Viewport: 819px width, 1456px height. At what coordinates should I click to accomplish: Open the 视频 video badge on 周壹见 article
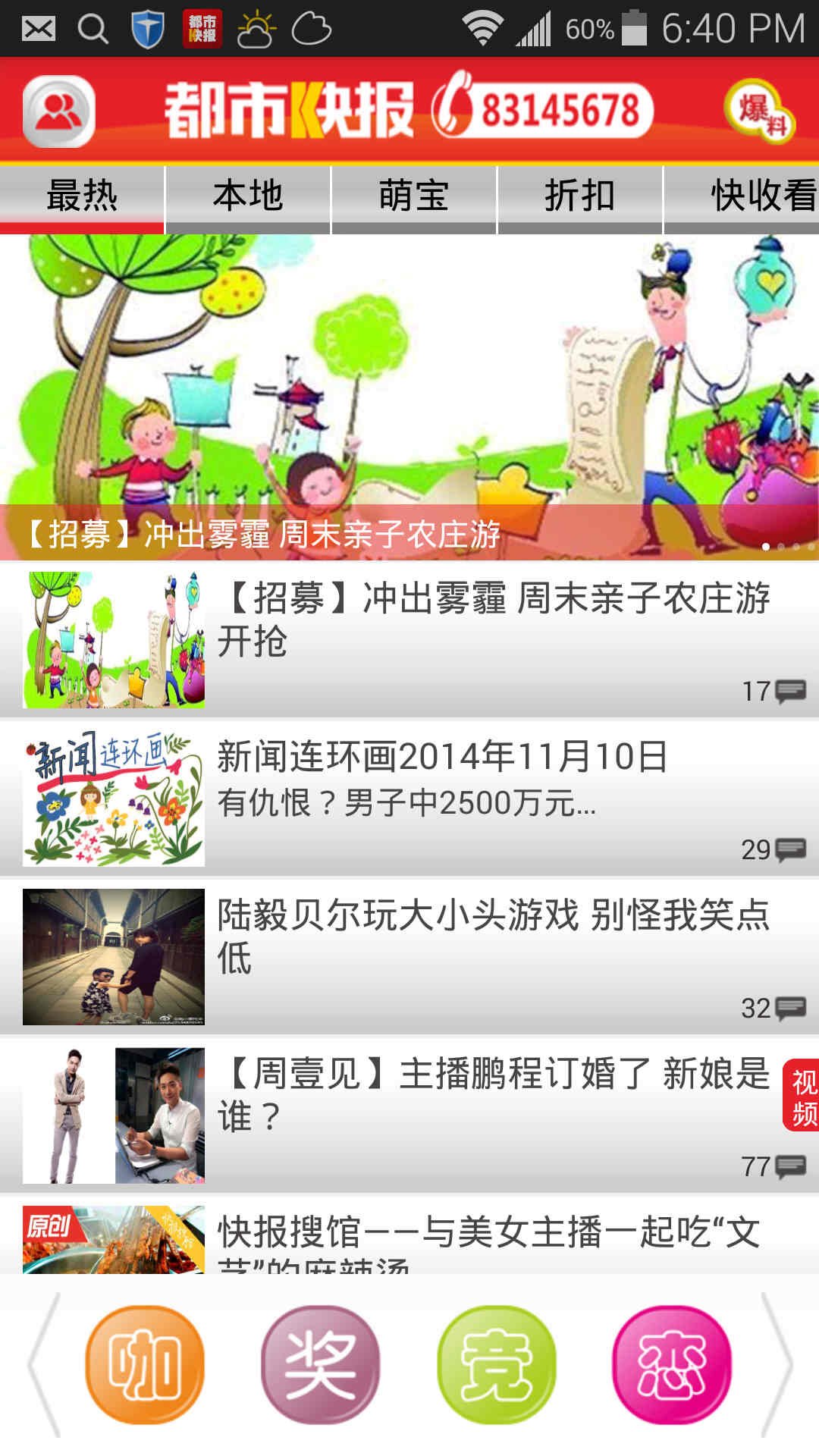pyautogui.click(x=802, y=1092)
